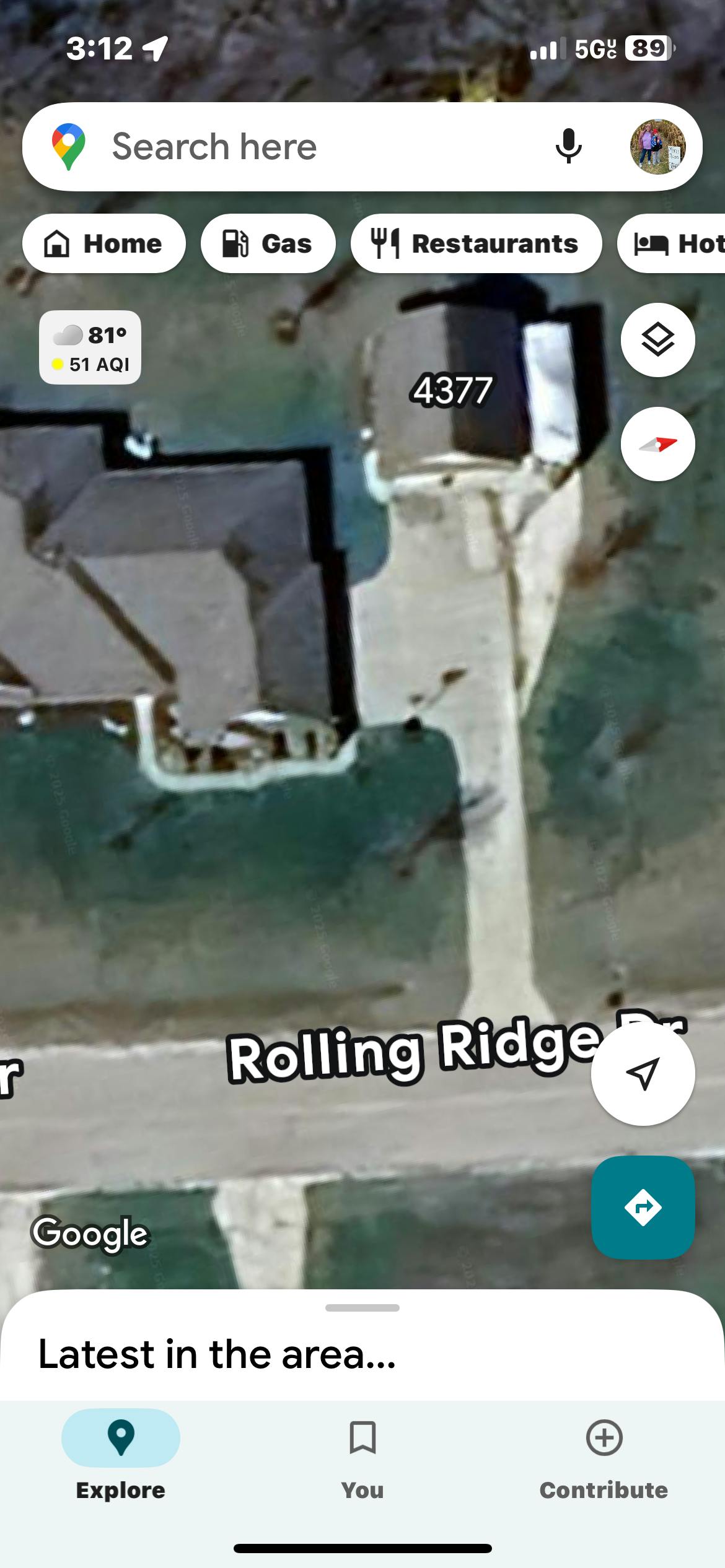
Task: Select the Restaurants chip
Action: pos(476,243)
